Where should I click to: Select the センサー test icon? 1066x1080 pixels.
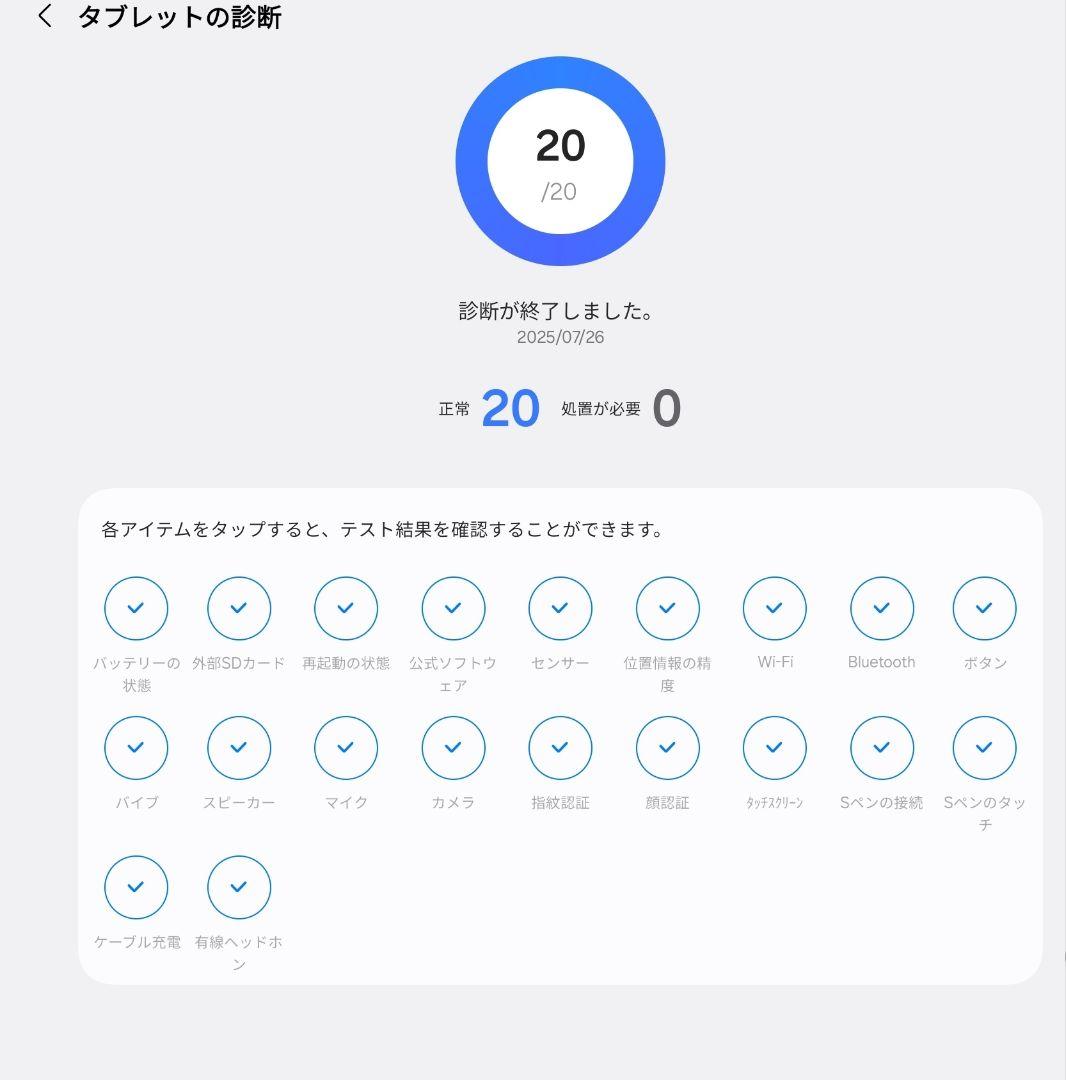click(x=560, y=608)
